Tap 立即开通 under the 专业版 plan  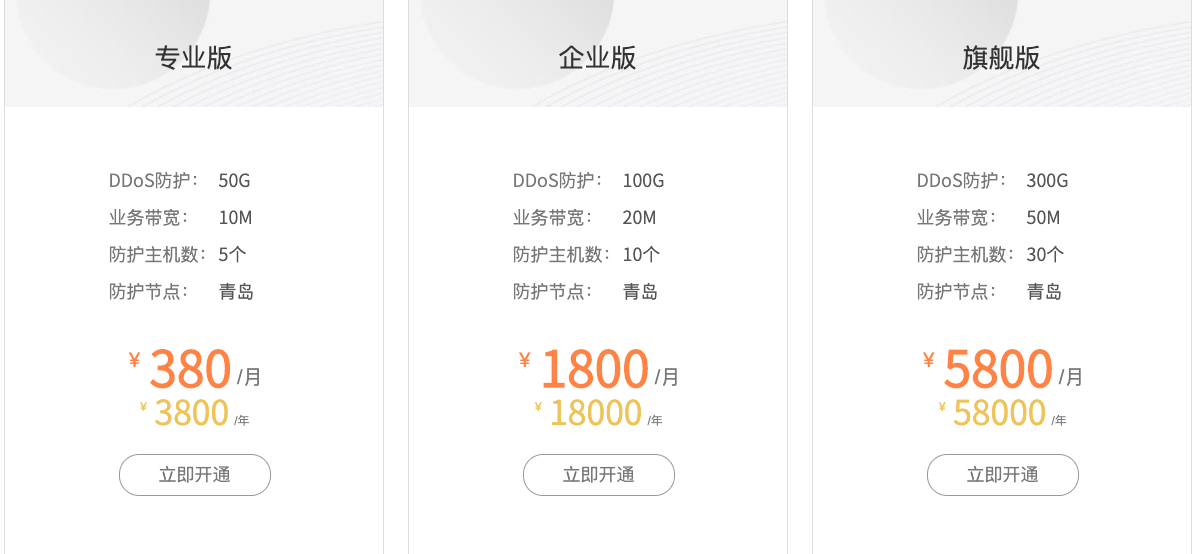pos(195,475)
